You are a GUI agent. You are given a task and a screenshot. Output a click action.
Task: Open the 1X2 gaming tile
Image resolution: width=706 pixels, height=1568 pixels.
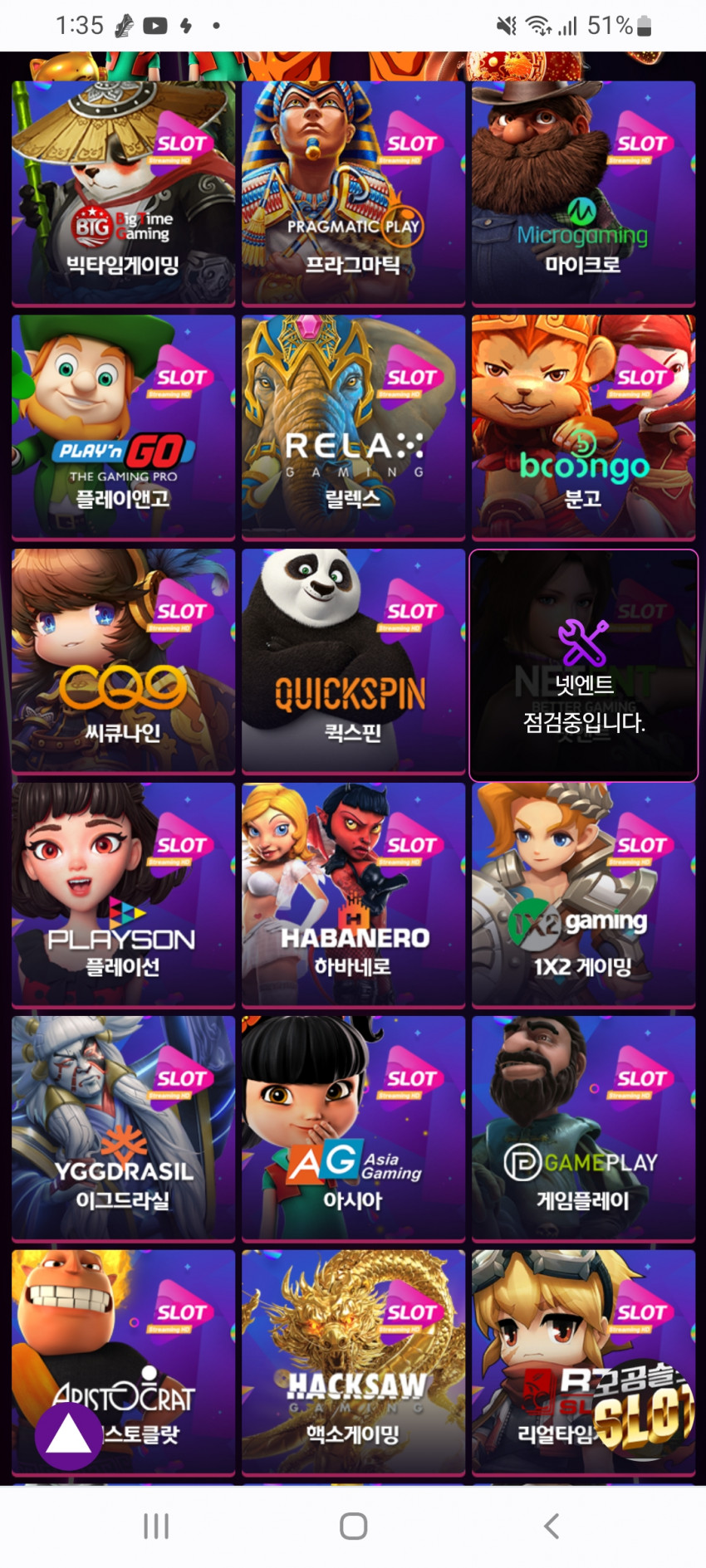tap(583, 895)
